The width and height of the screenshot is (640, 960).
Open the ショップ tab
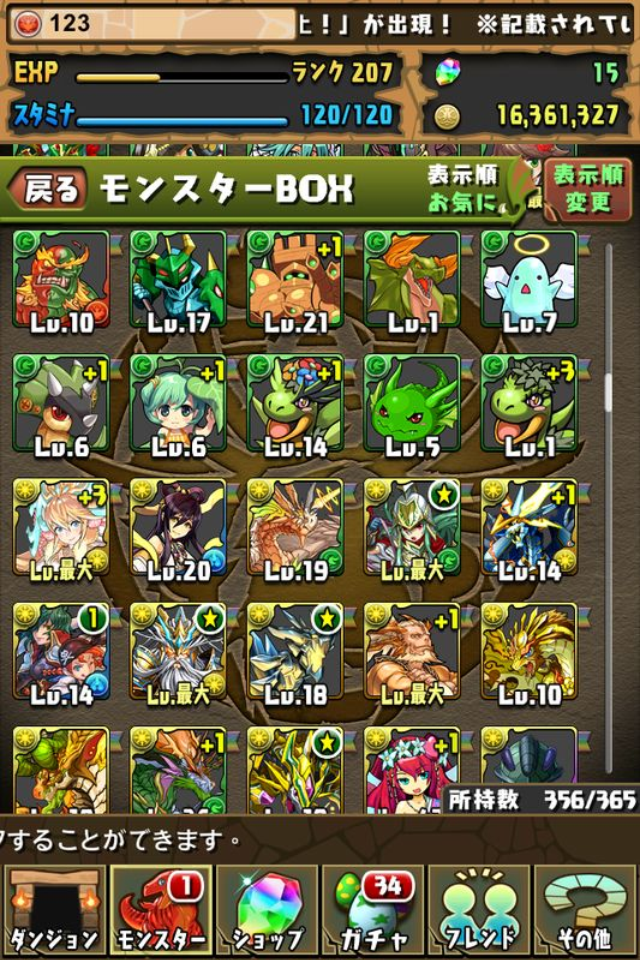click(267, 910)
